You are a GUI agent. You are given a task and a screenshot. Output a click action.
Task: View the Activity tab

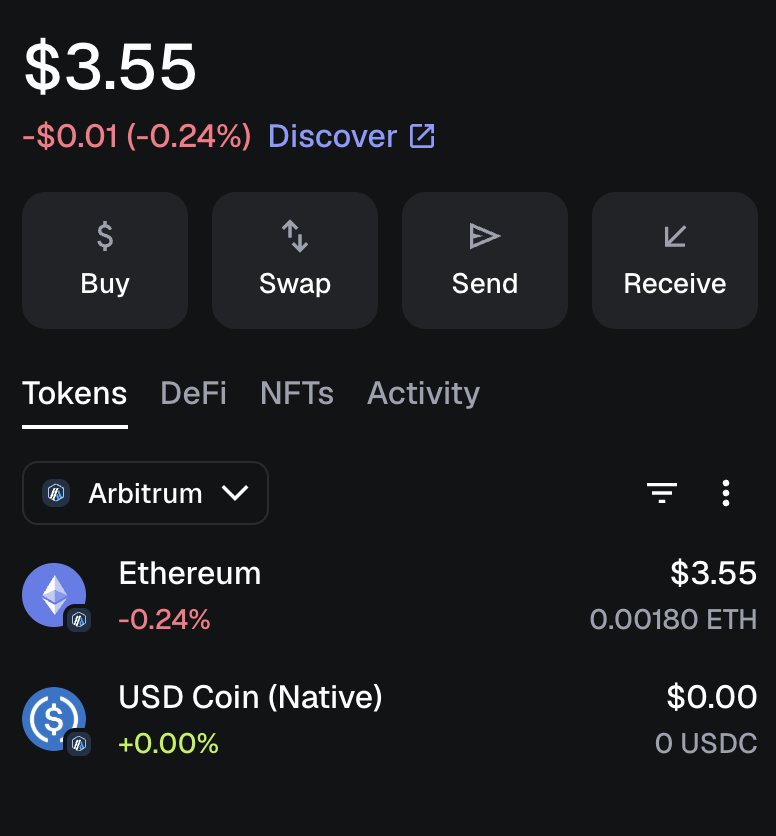tap(423, 393)
